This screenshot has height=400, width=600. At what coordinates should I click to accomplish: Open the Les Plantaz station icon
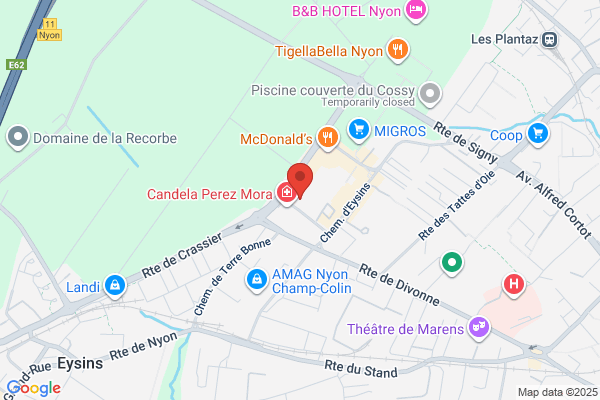click(x=549, y=39)
